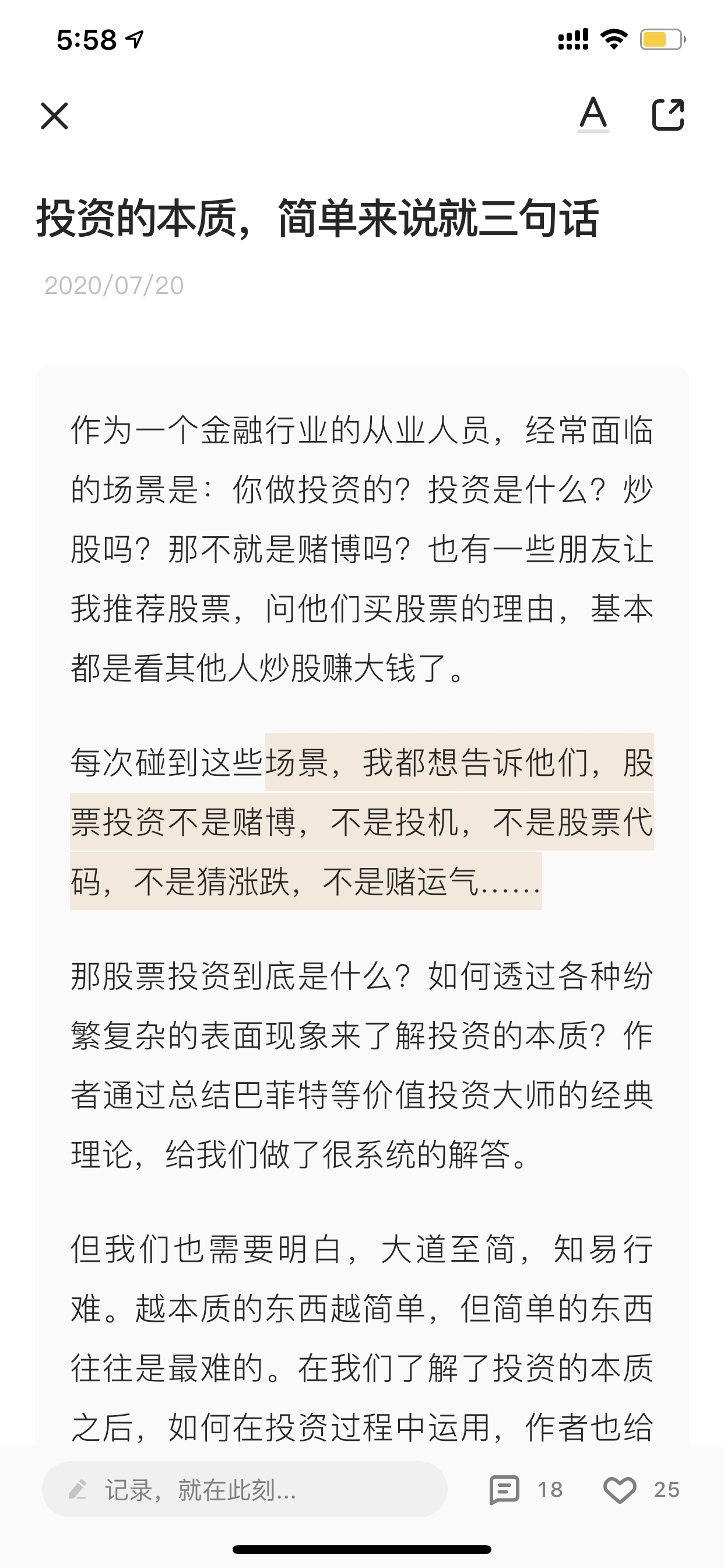
Task: Open the 18 comments
Action: (526, 1489)
